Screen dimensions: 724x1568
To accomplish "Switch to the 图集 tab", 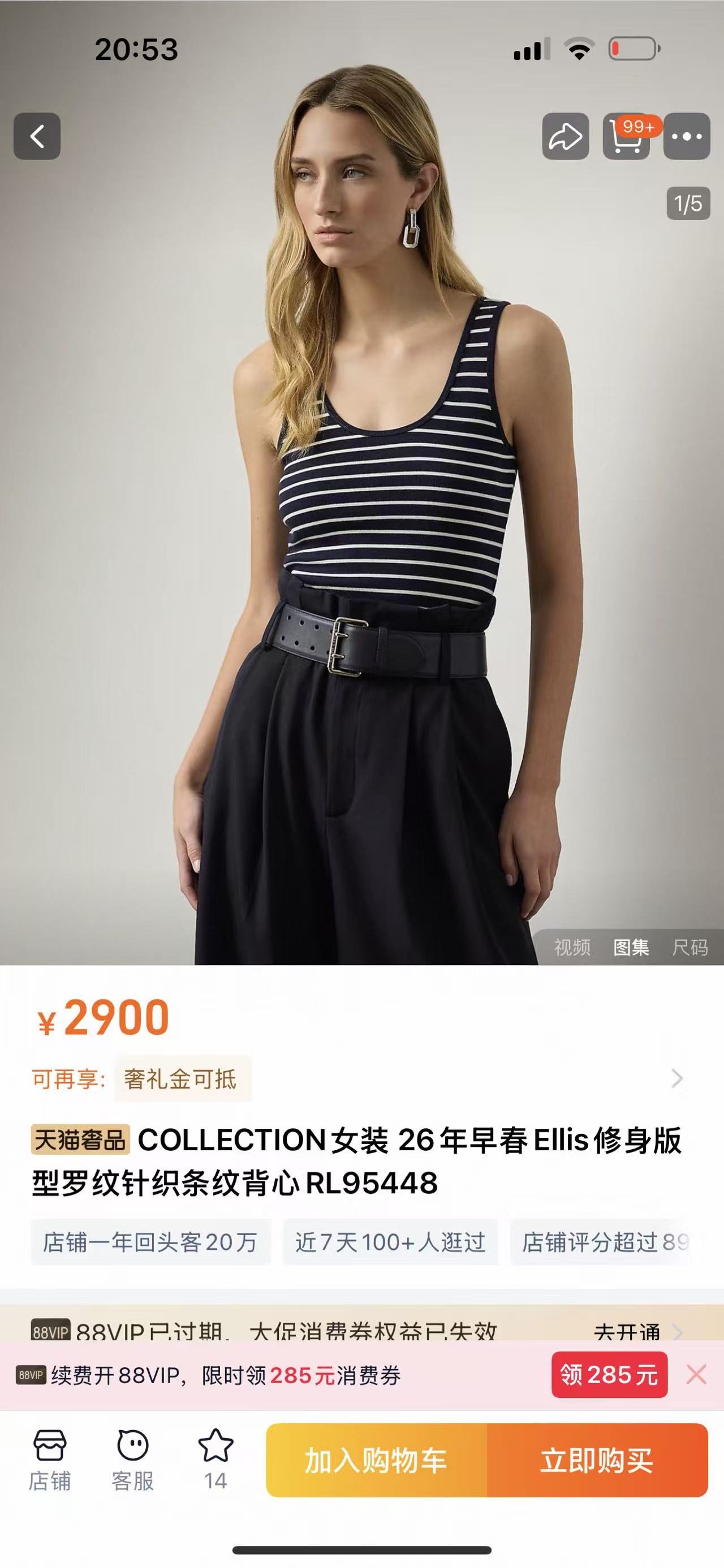I will coord(631,947).
